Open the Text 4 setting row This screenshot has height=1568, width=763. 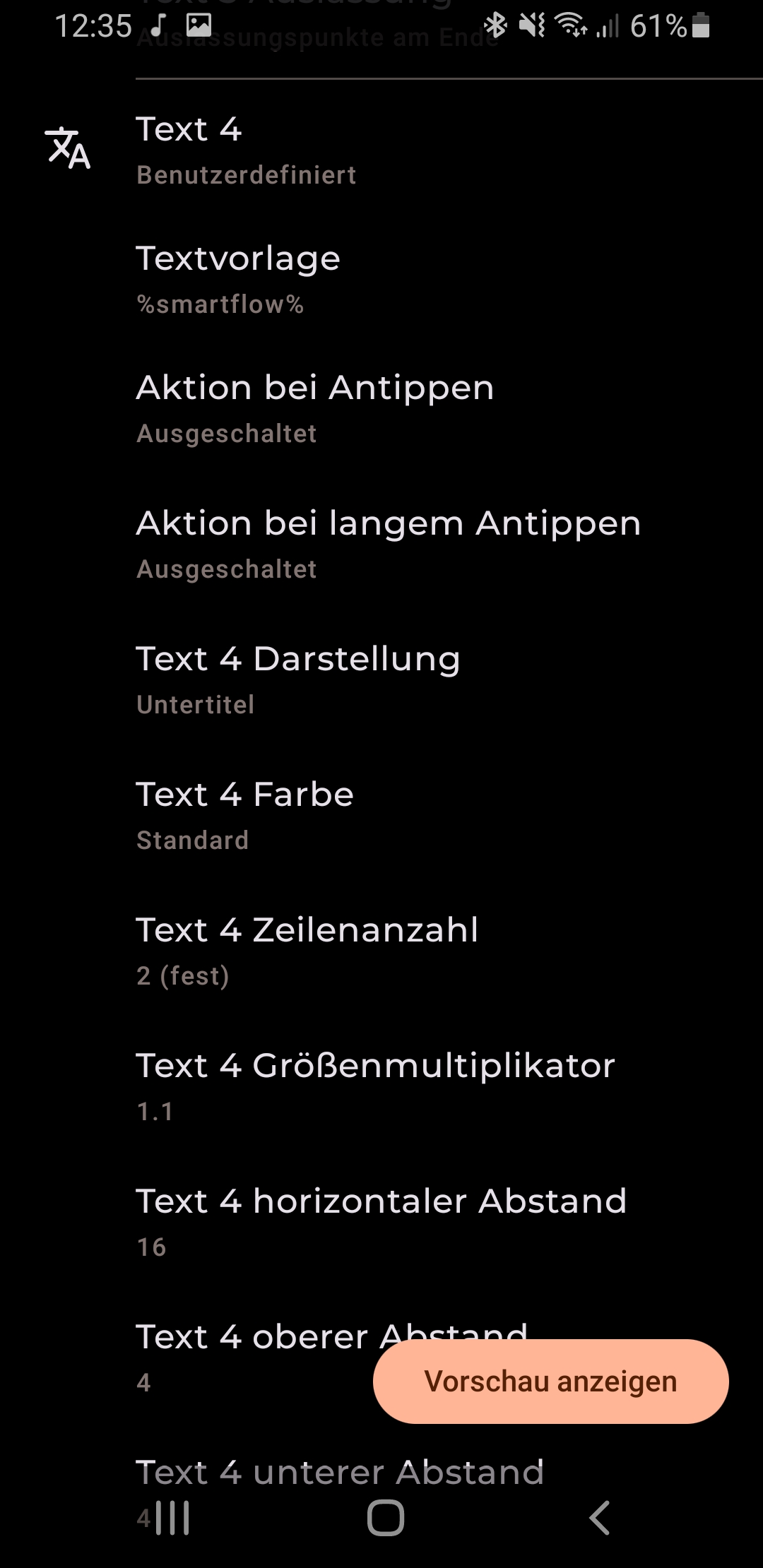pos(381,150)
